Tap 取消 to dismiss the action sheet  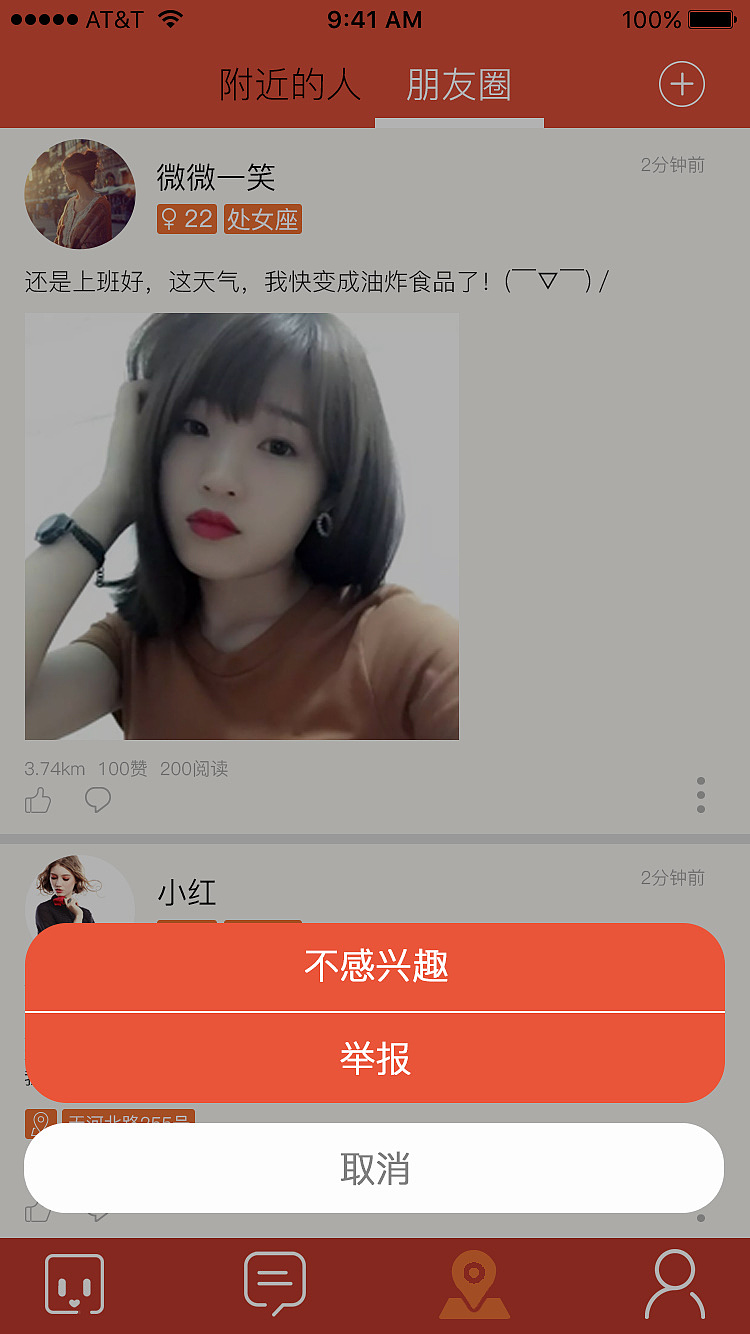coord(375,1168)
